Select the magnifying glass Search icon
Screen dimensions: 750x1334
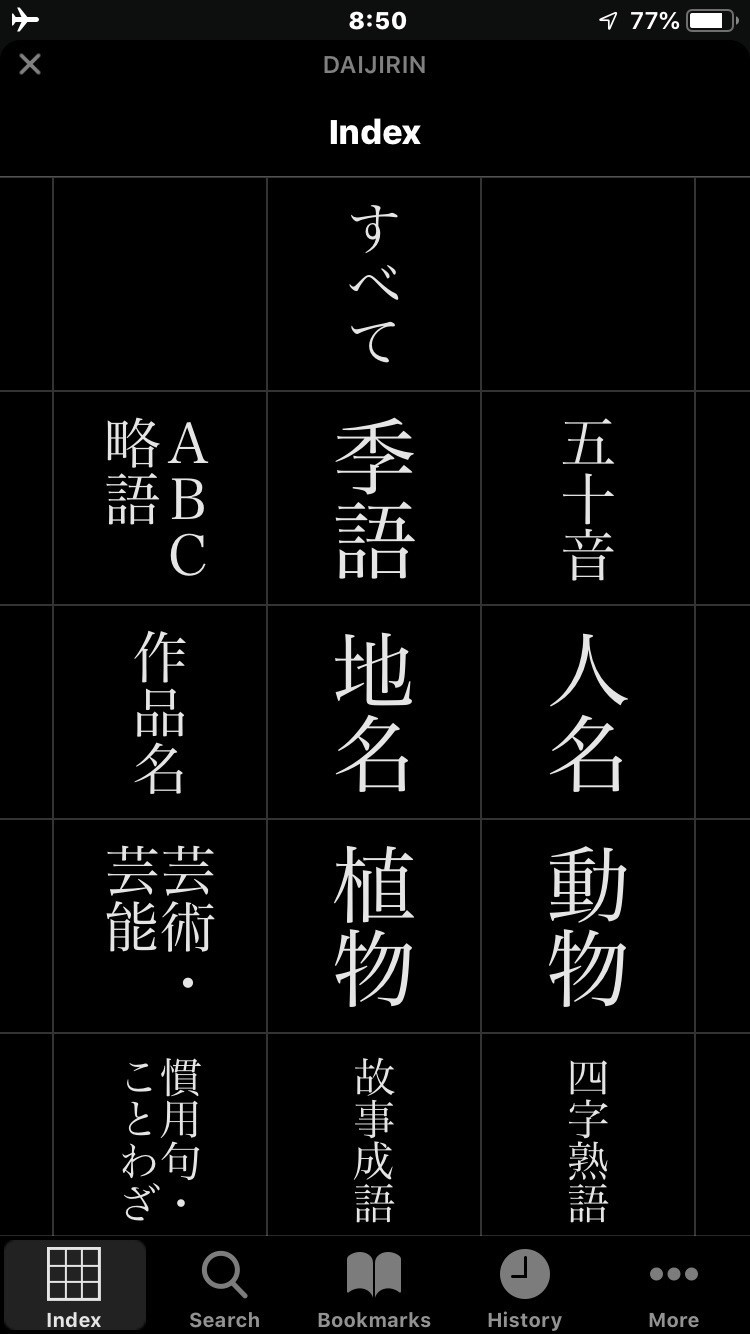point(224,1274)
